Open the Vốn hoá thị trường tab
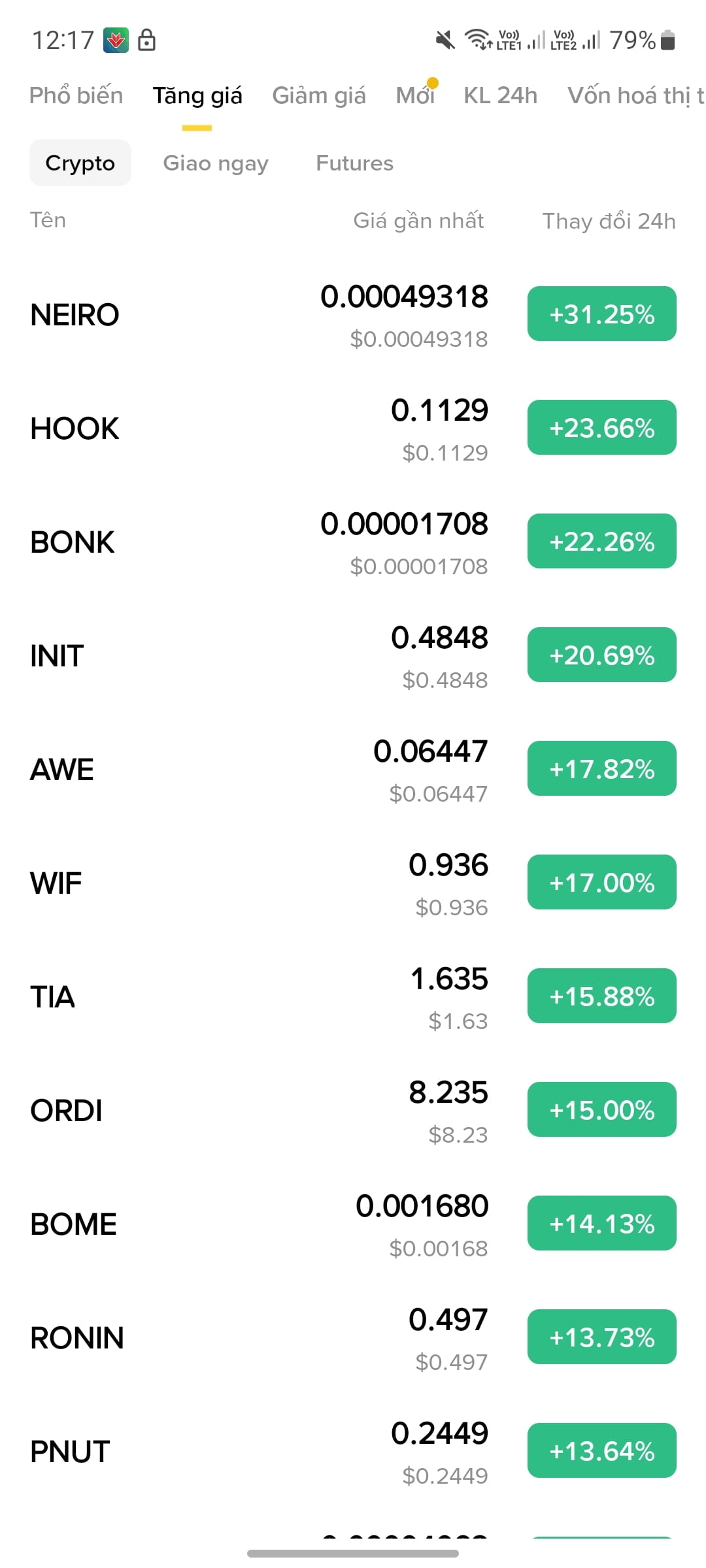 pyautogui.click(x=636, y=95)
